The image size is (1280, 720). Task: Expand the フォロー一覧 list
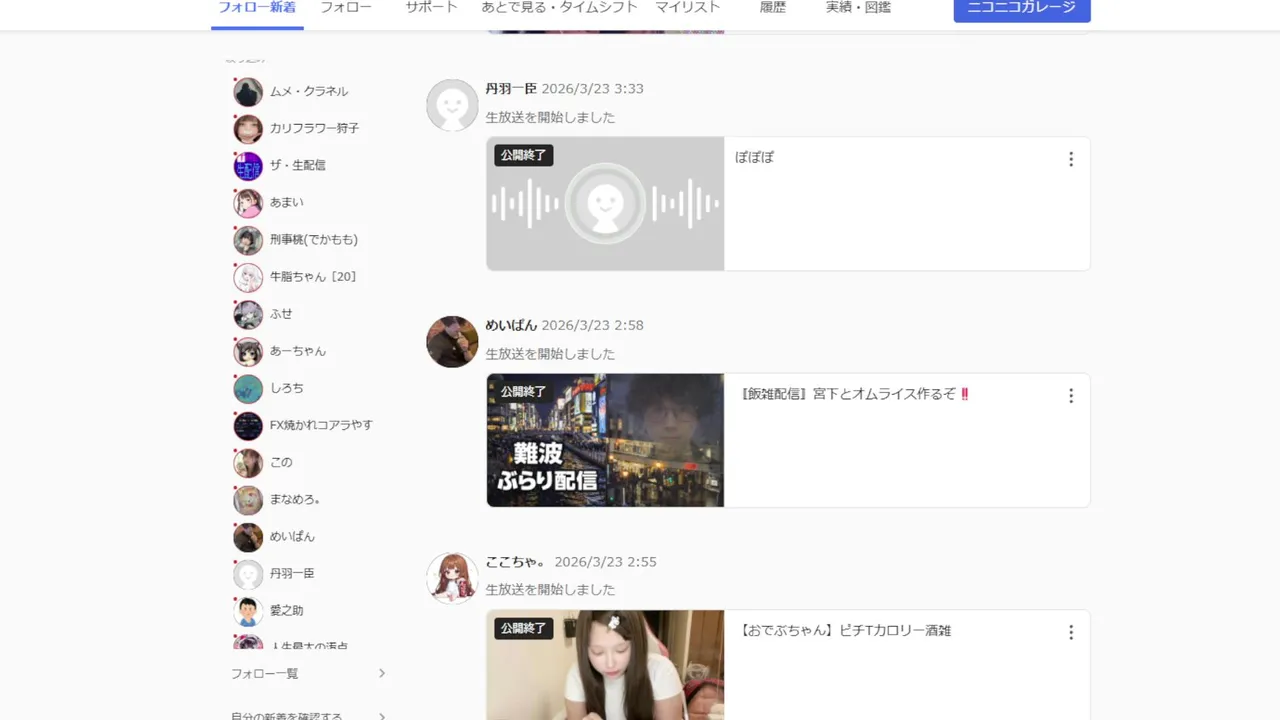pyautogui.click(x=308, y=673)
